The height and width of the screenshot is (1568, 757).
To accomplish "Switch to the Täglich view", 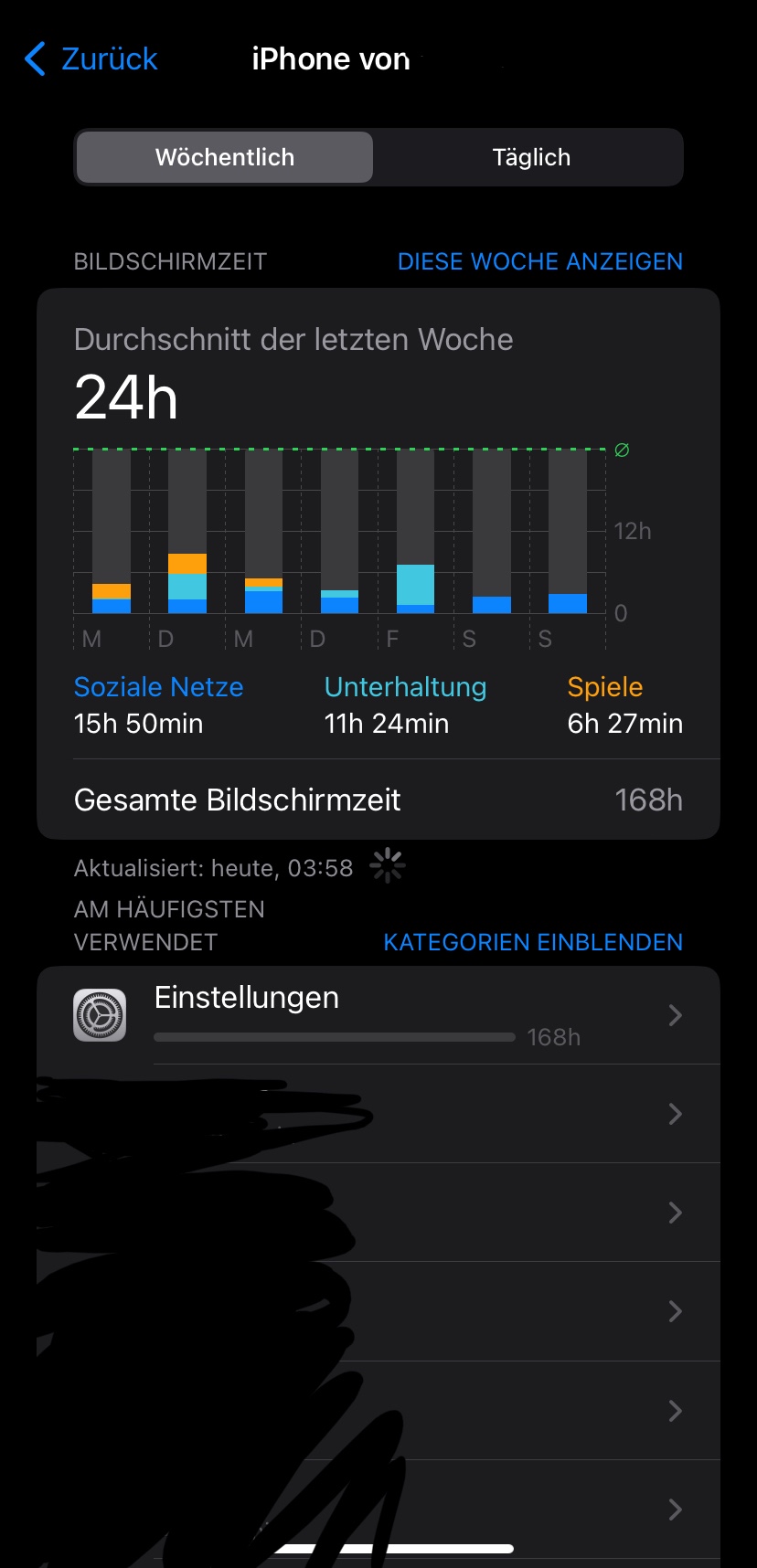I will 530,157.
